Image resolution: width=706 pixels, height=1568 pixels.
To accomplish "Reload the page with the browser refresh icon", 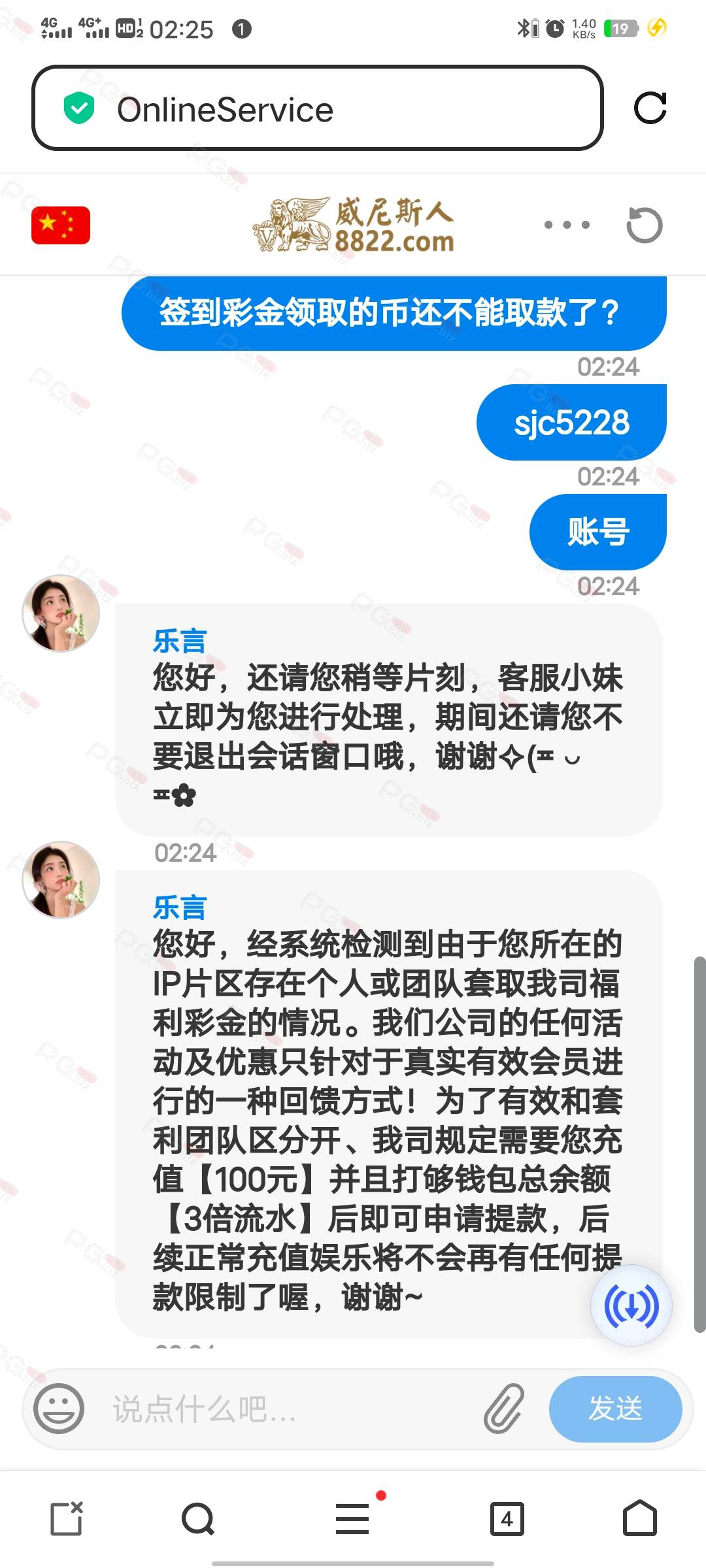I will pyautogui.click(x=650, y=108).
